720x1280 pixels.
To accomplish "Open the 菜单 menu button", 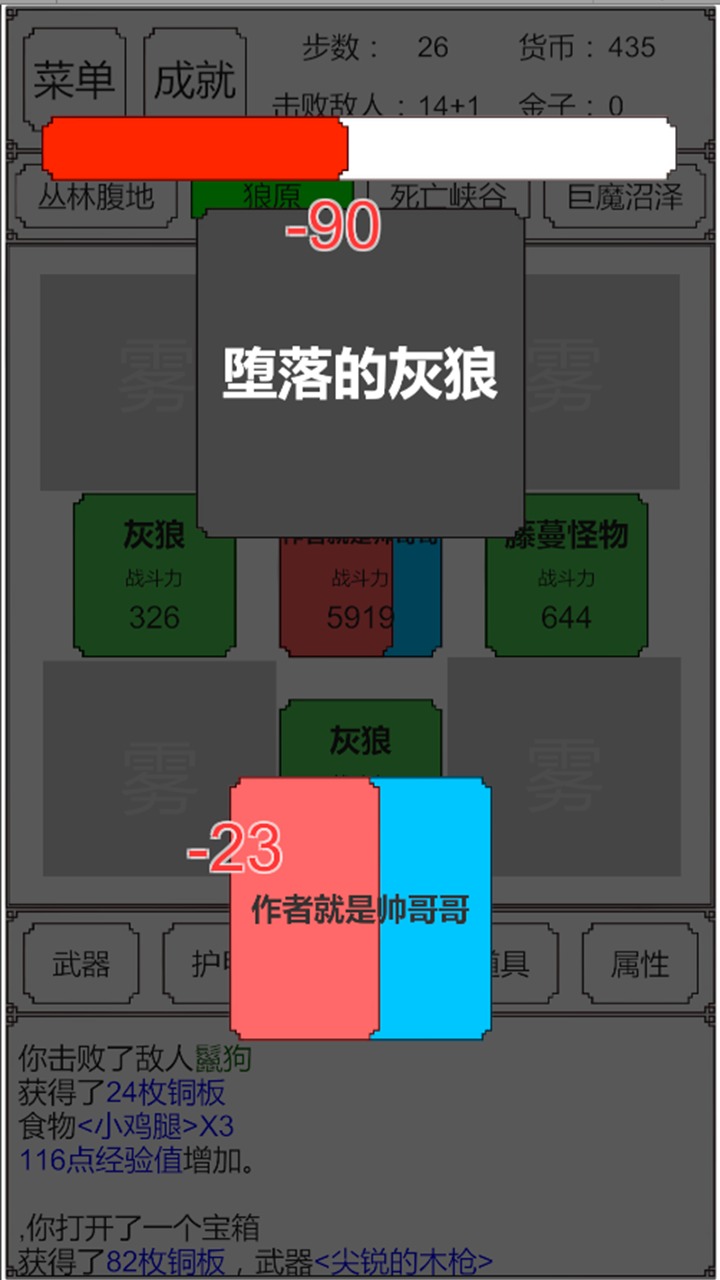I will pos(74,78).
